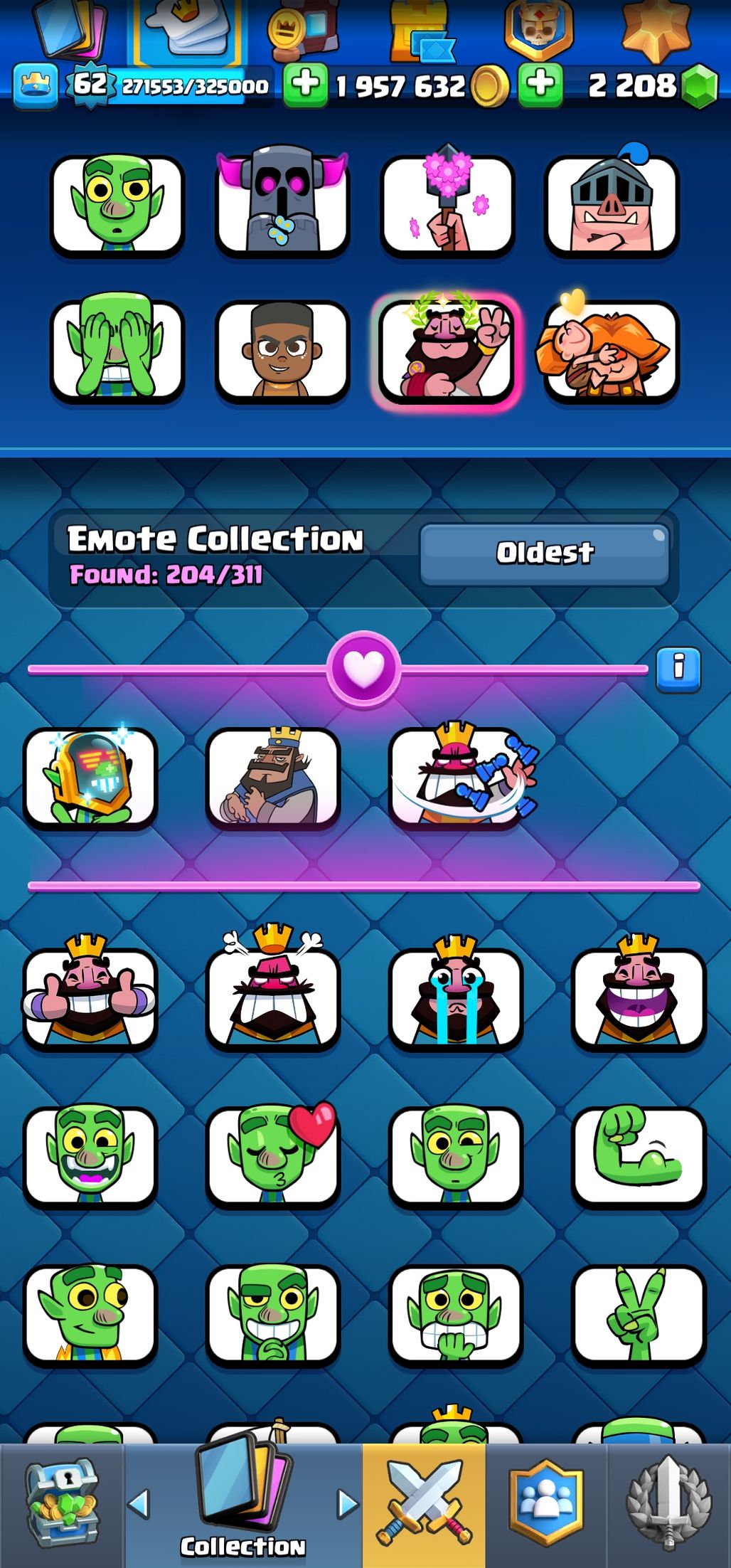731x1568 pixels.
Task: Switch to the Battle crossed-swords tab
Action: point(425,1503)
